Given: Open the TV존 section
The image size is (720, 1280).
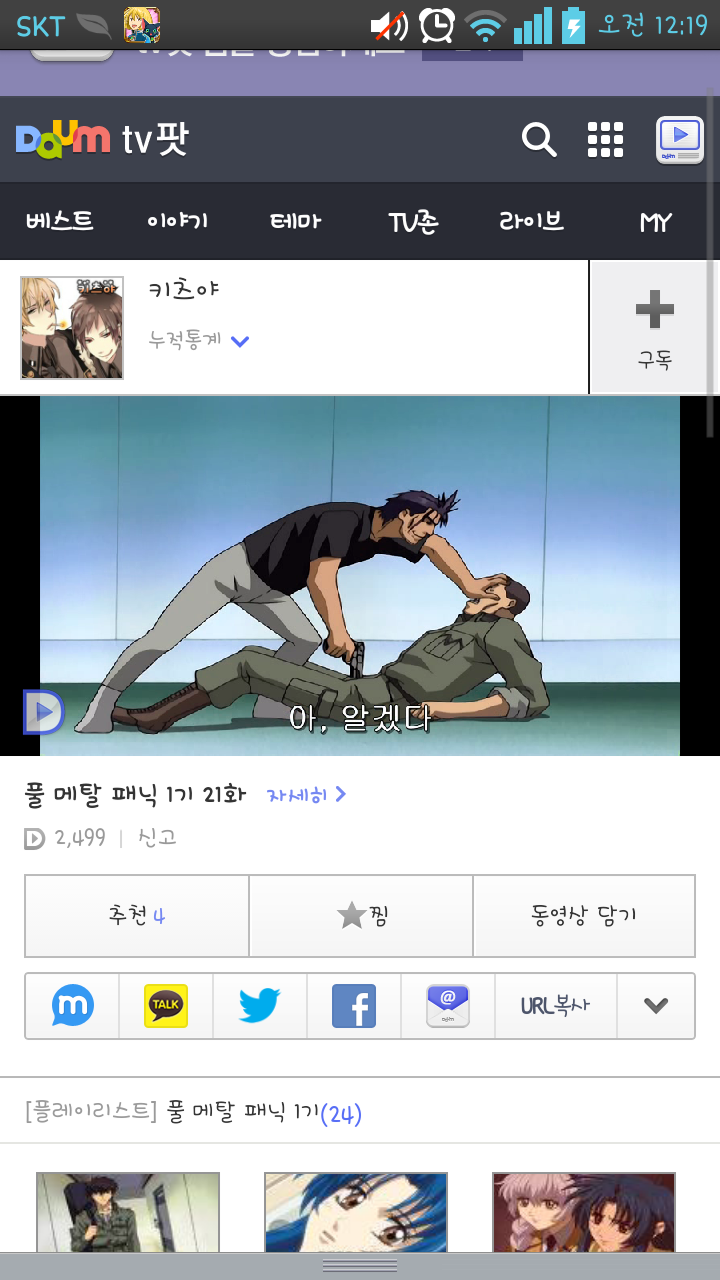Looking at the screenshot, I should (x=412, y=222).
